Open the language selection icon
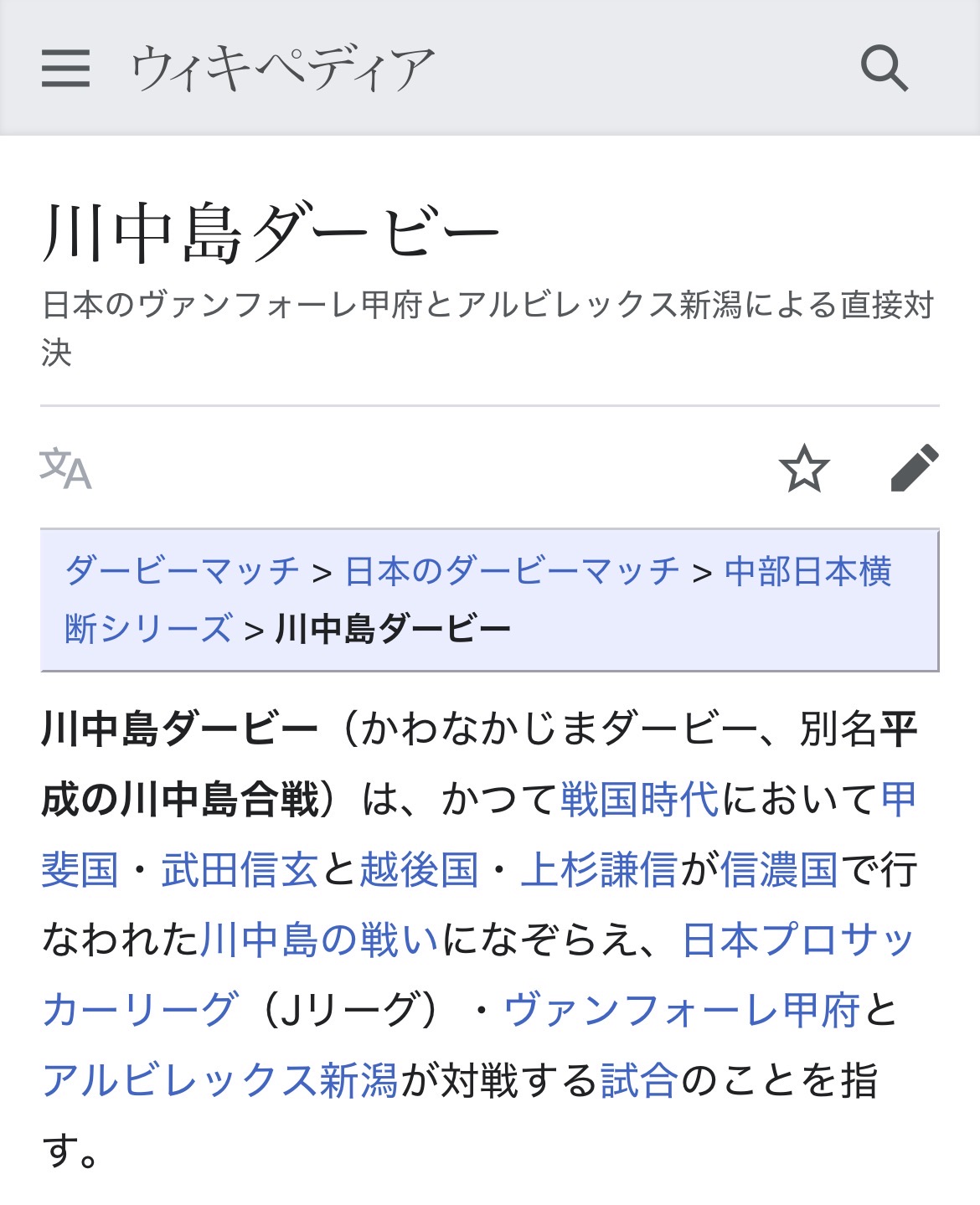The height and width of the screenshot is (1205, 980). coord(65,468)
